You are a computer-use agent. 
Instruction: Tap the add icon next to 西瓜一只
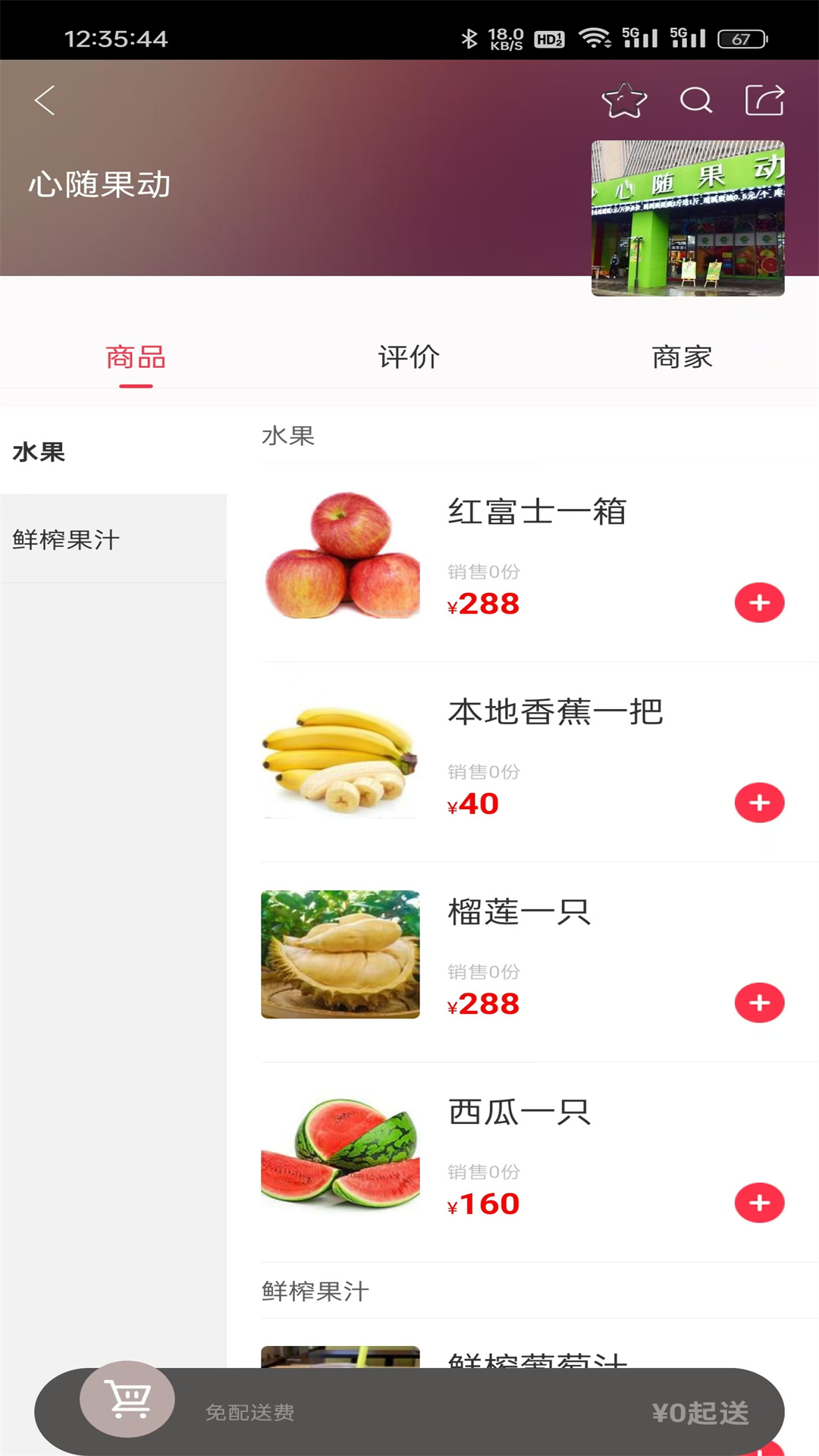coord(759,1202)
